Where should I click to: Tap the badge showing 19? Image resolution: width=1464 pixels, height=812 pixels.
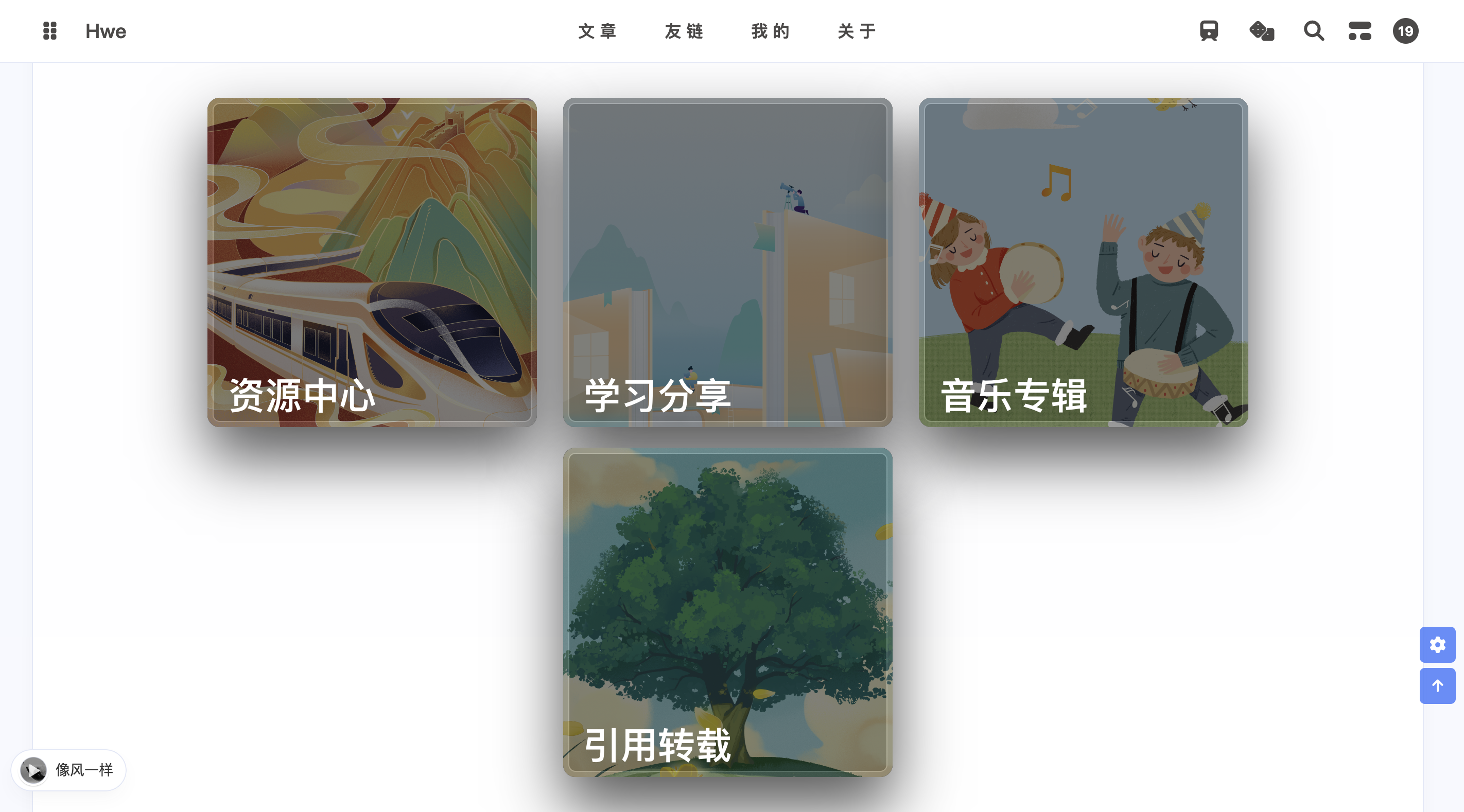(x=1405, y=31)
